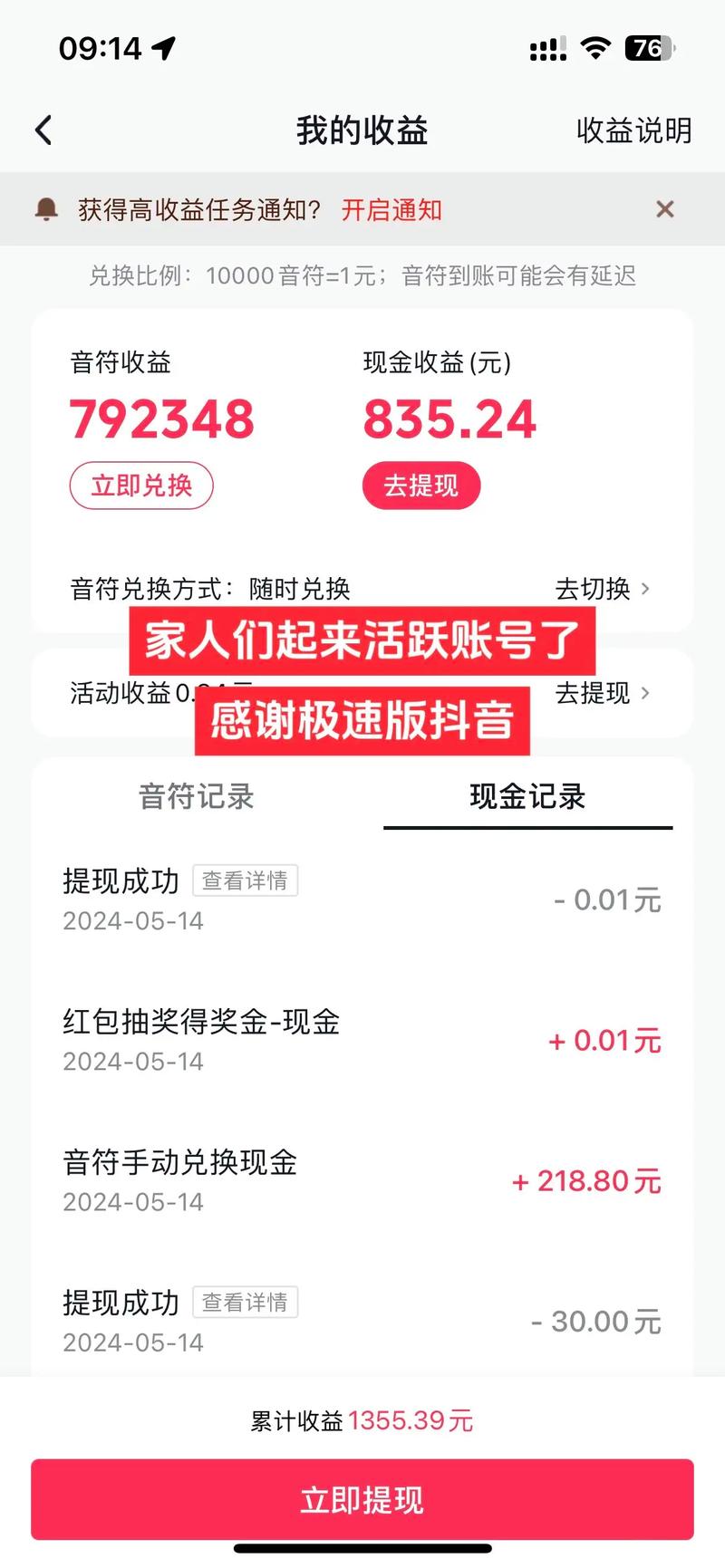Dismiss the high-earnings notification banner

[664, 209]
